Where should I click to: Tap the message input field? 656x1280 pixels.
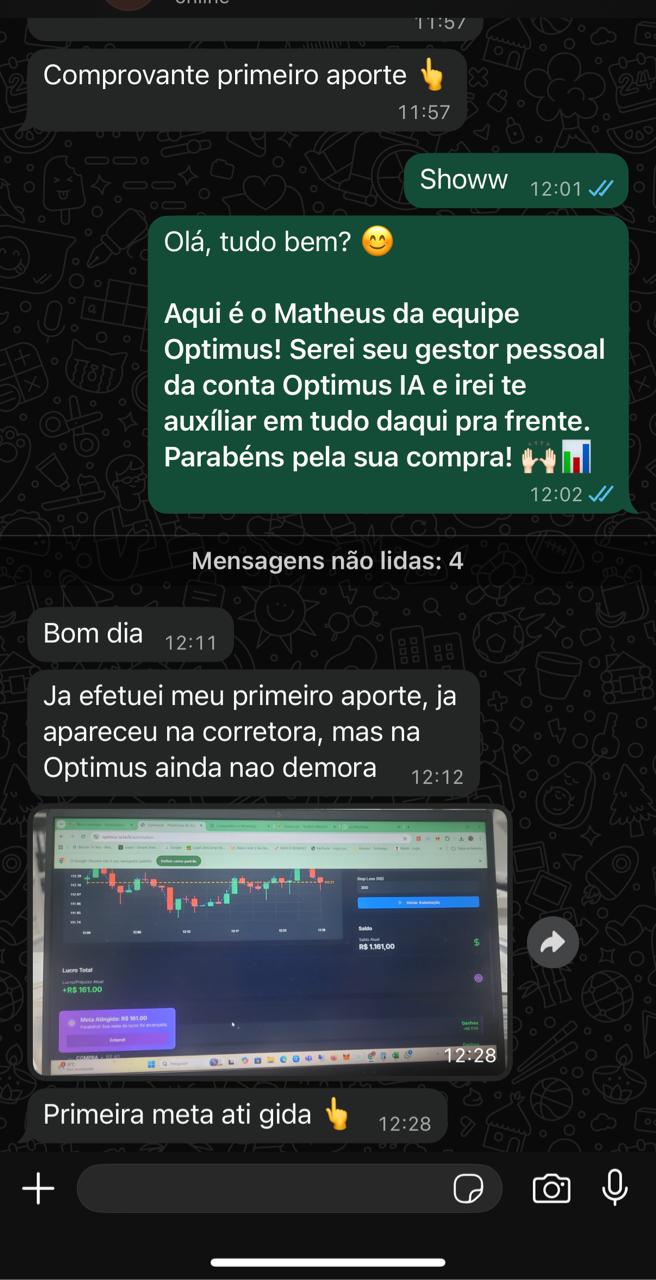coord(260,1188)
